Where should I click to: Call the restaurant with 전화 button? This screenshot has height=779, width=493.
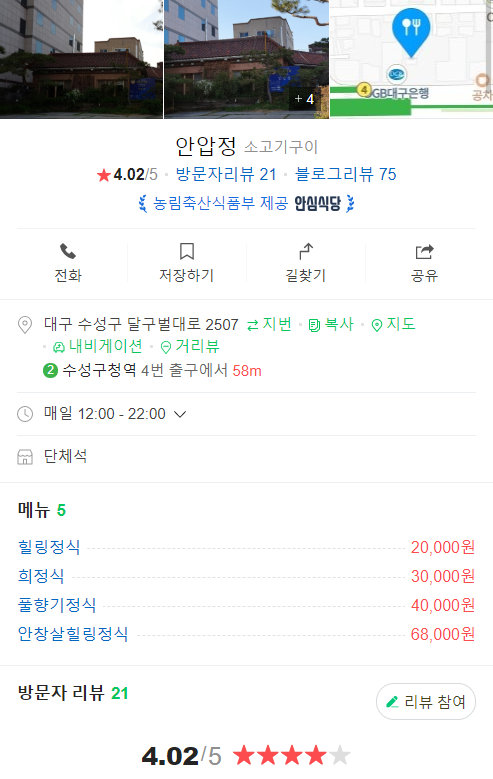tap(68, 263)
